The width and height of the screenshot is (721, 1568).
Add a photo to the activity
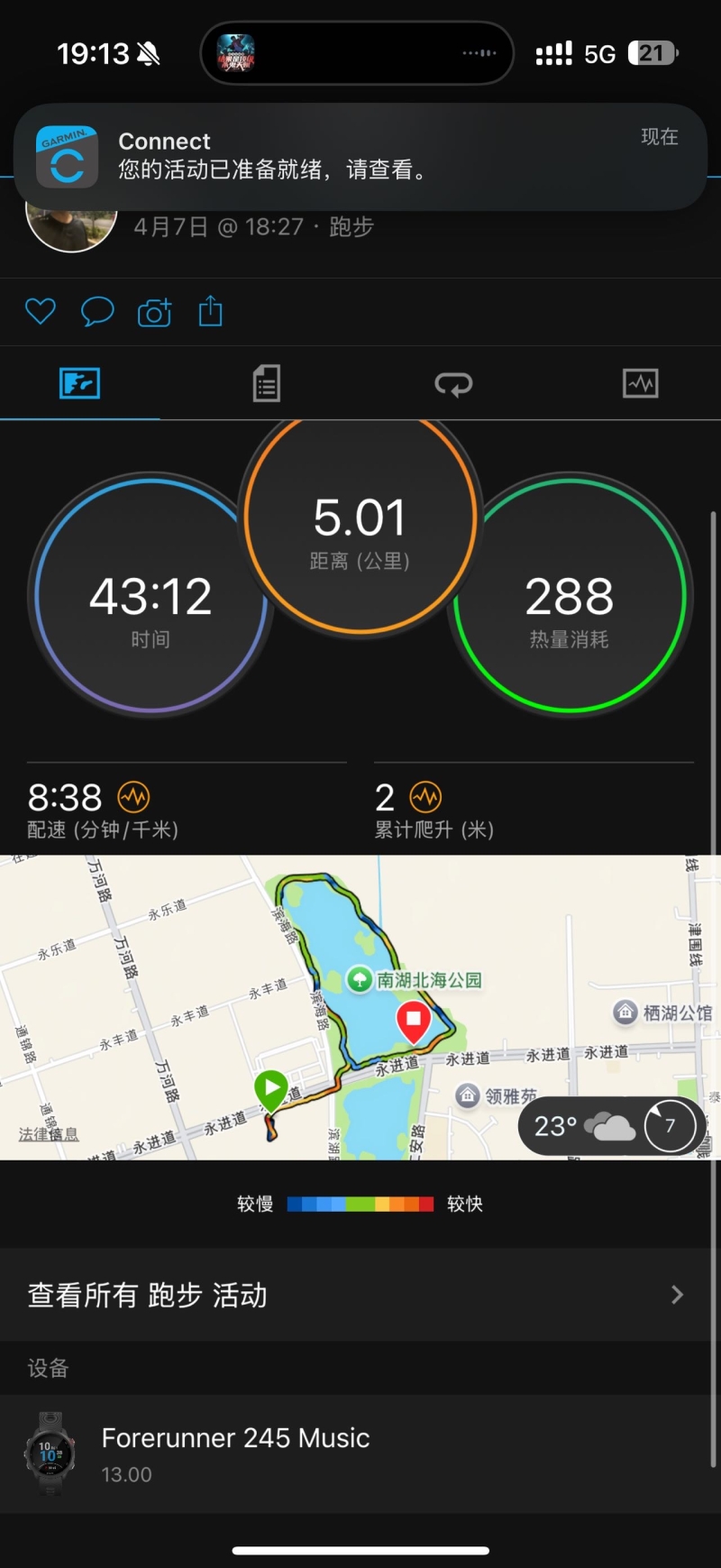pyautogui.click(x=154, y=313)
